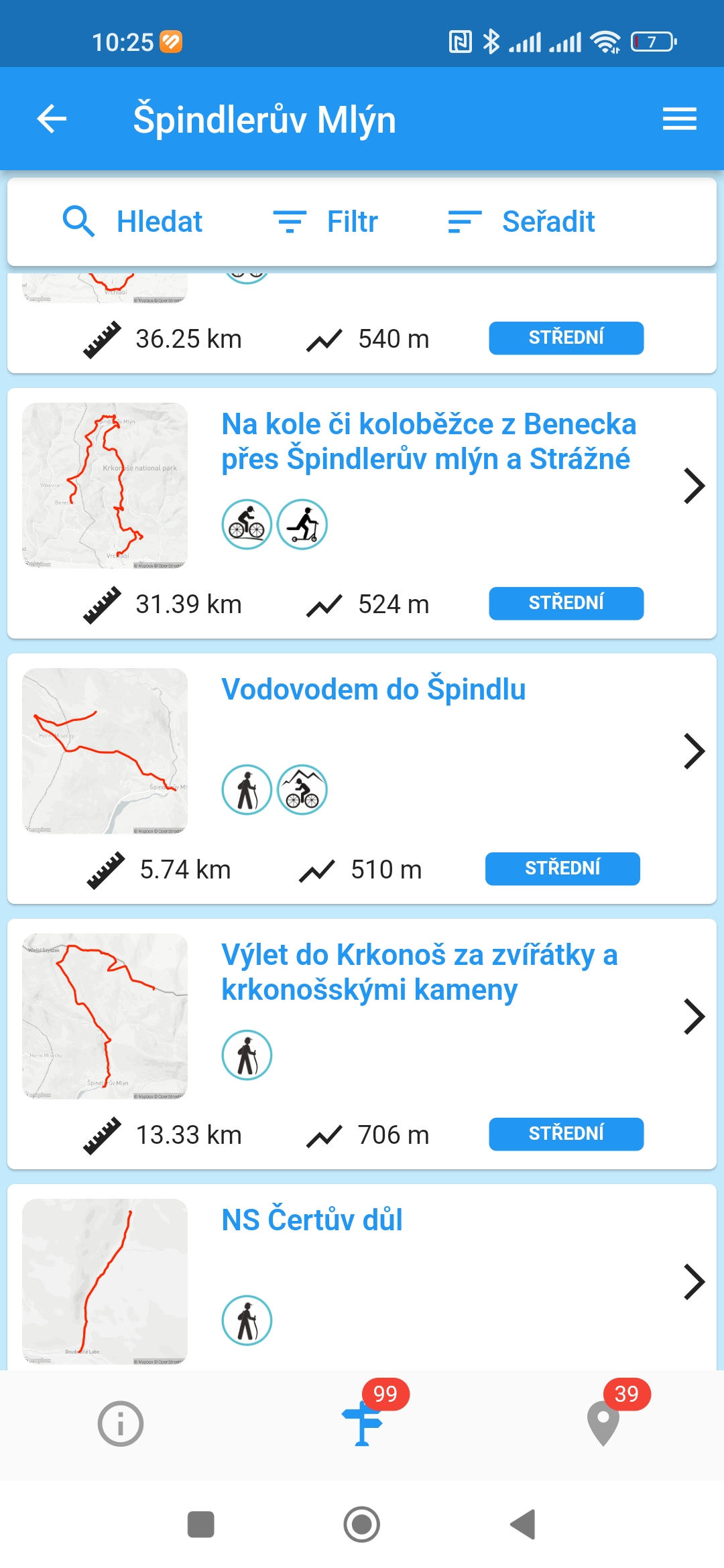Tap the system home button
724x1568 pixels.
[362, 1524]
